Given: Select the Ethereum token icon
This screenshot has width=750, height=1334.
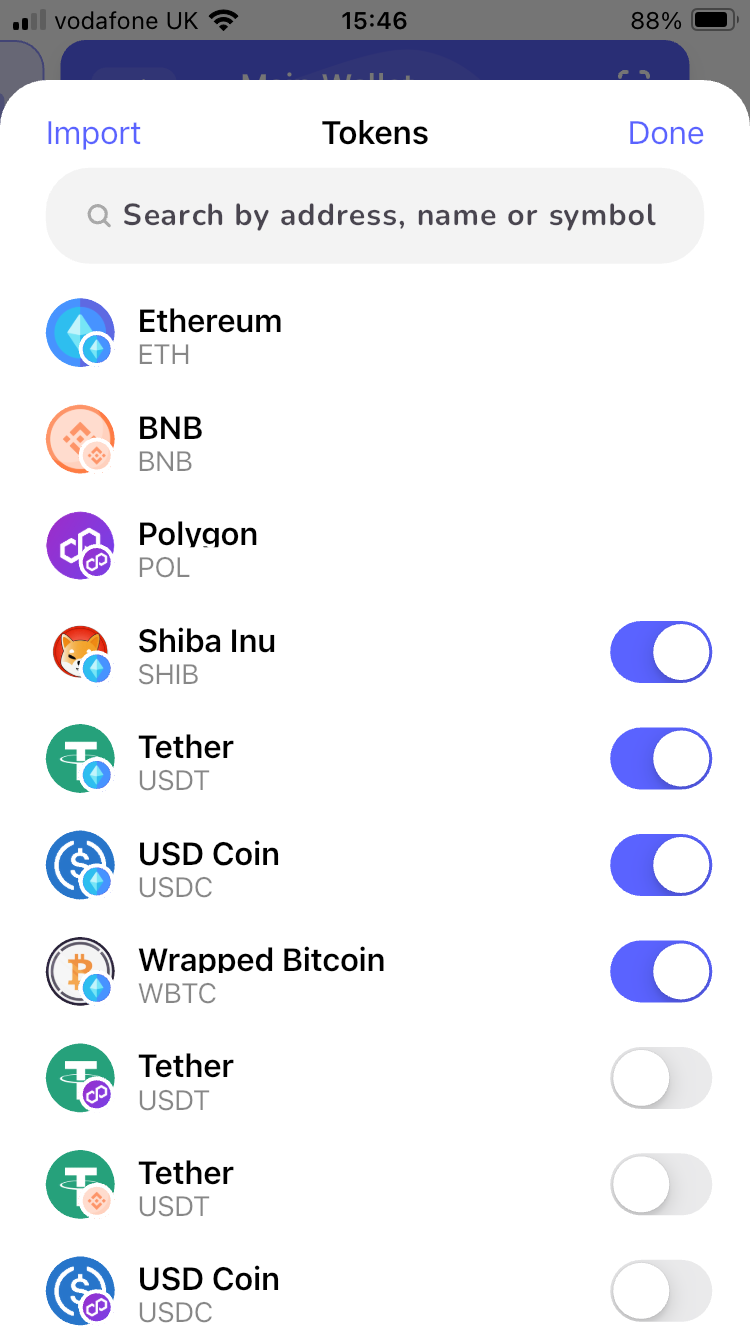Looking at the screenshot, I should pos(80,332).
